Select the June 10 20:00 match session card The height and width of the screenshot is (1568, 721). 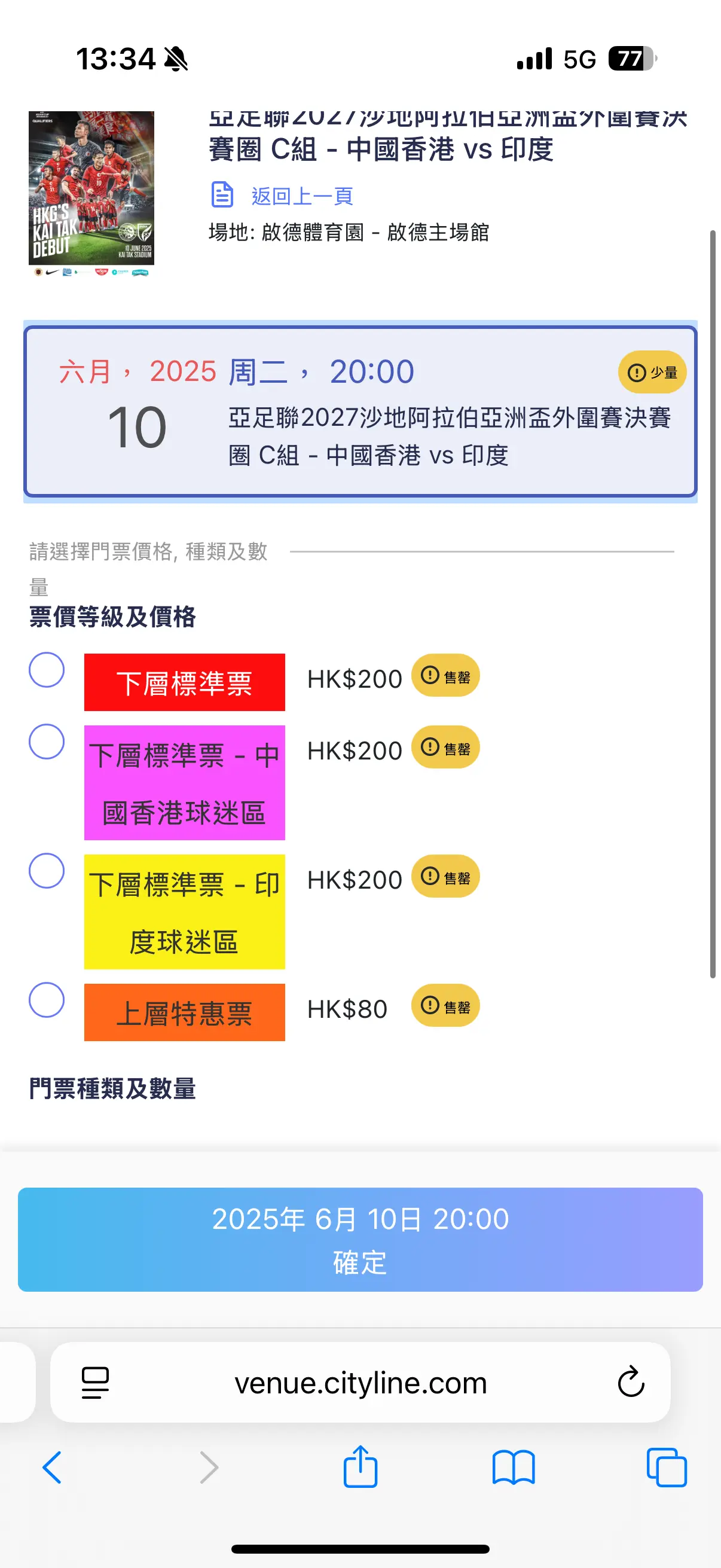[x=360, y=411]
